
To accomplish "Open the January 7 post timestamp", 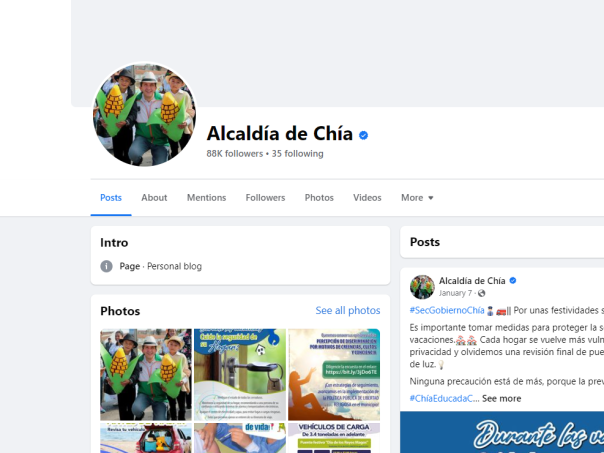I will 454,293.
